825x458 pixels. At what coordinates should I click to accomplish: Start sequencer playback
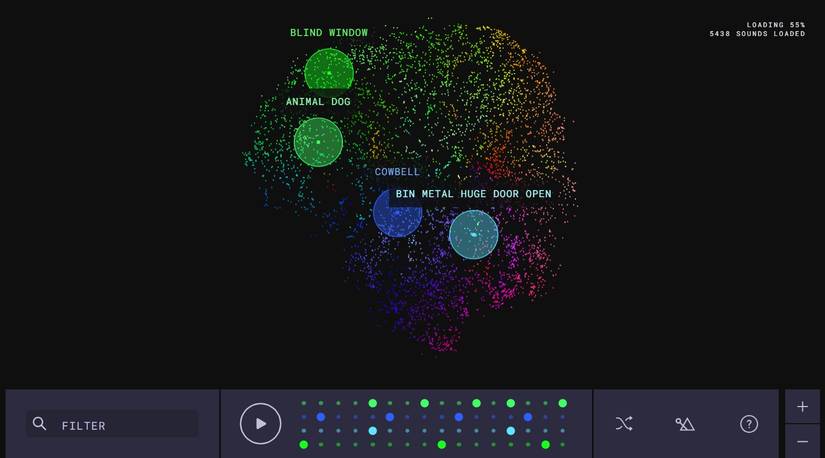pyautogui.click(x=261, y=424)
